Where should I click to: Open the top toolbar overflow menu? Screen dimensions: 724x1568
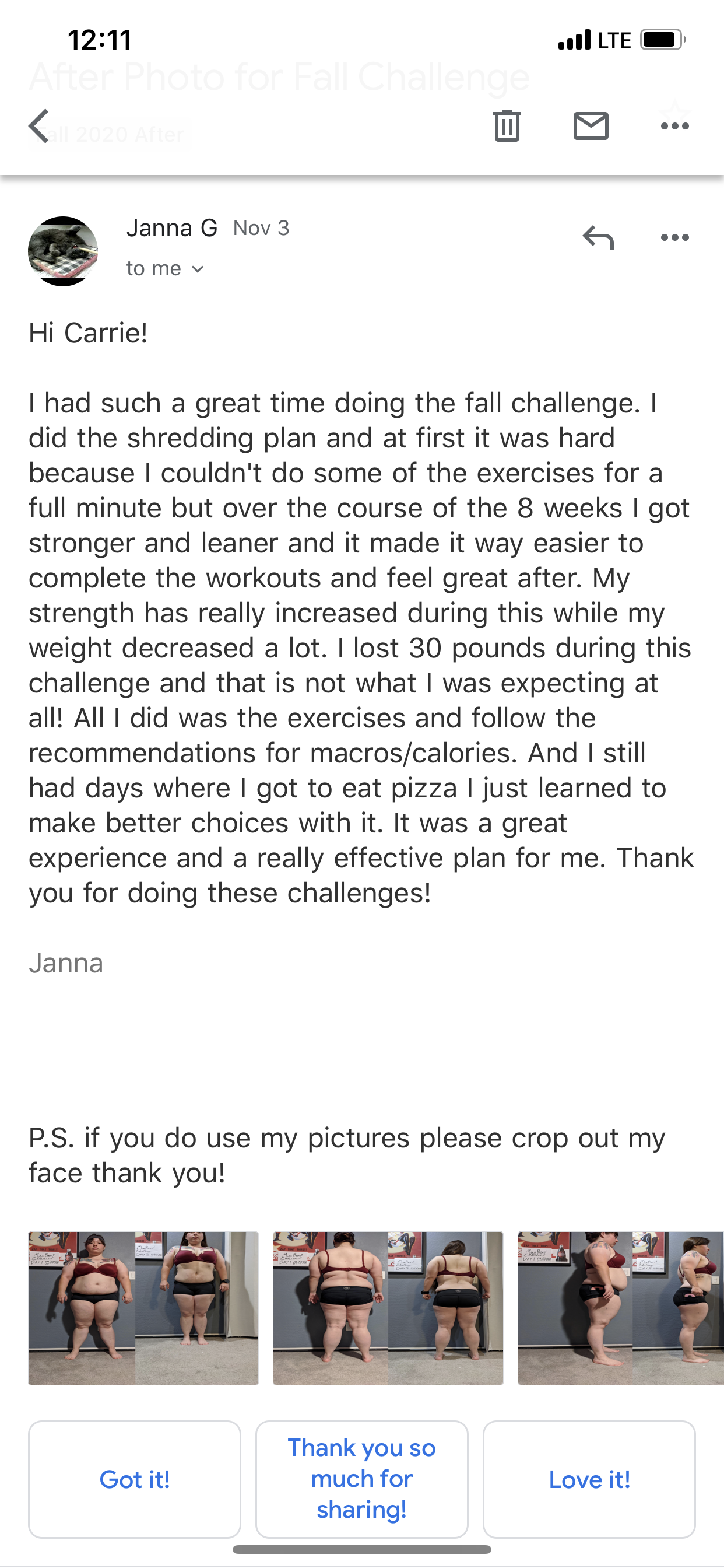(674, 126)
